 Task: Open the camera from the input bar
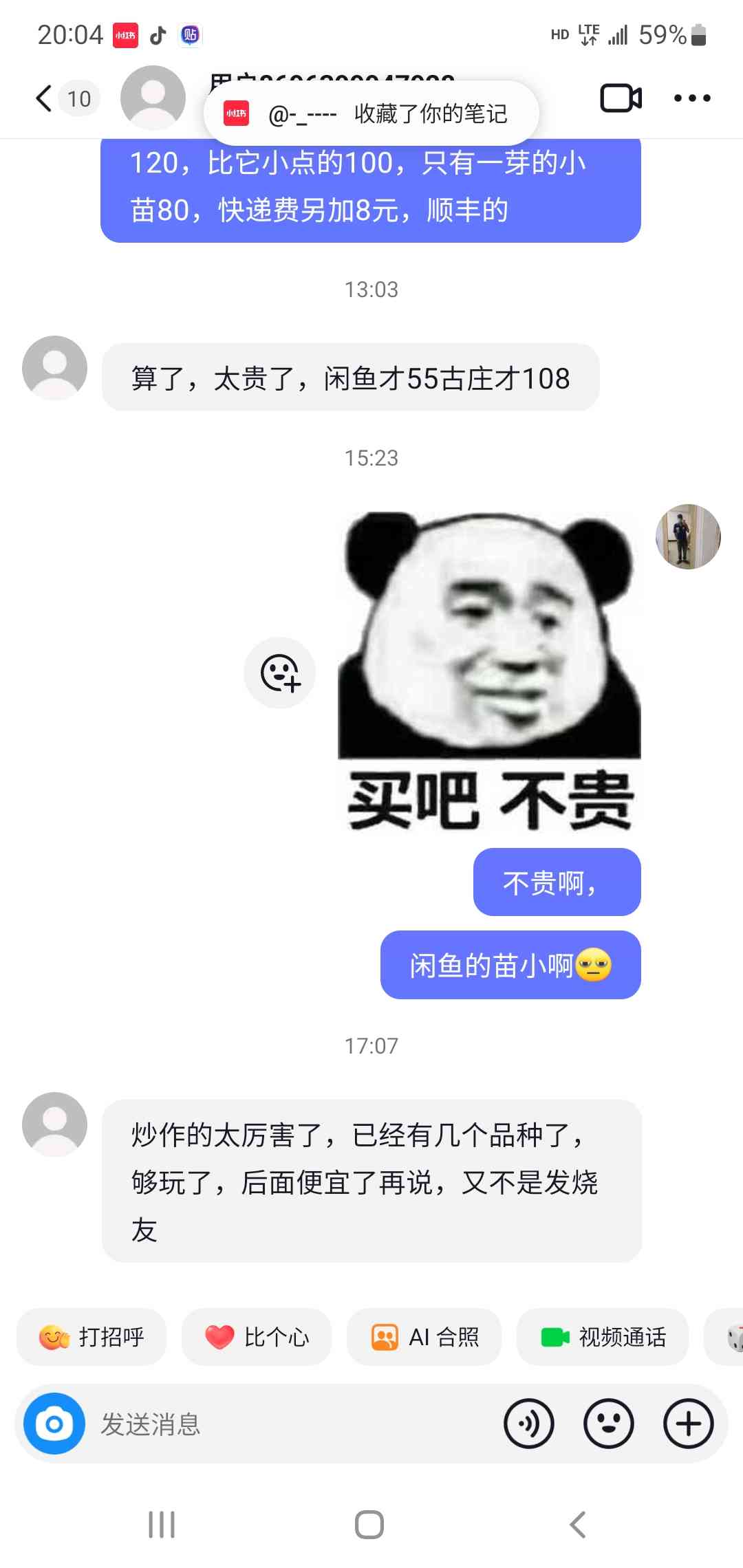54,1424
